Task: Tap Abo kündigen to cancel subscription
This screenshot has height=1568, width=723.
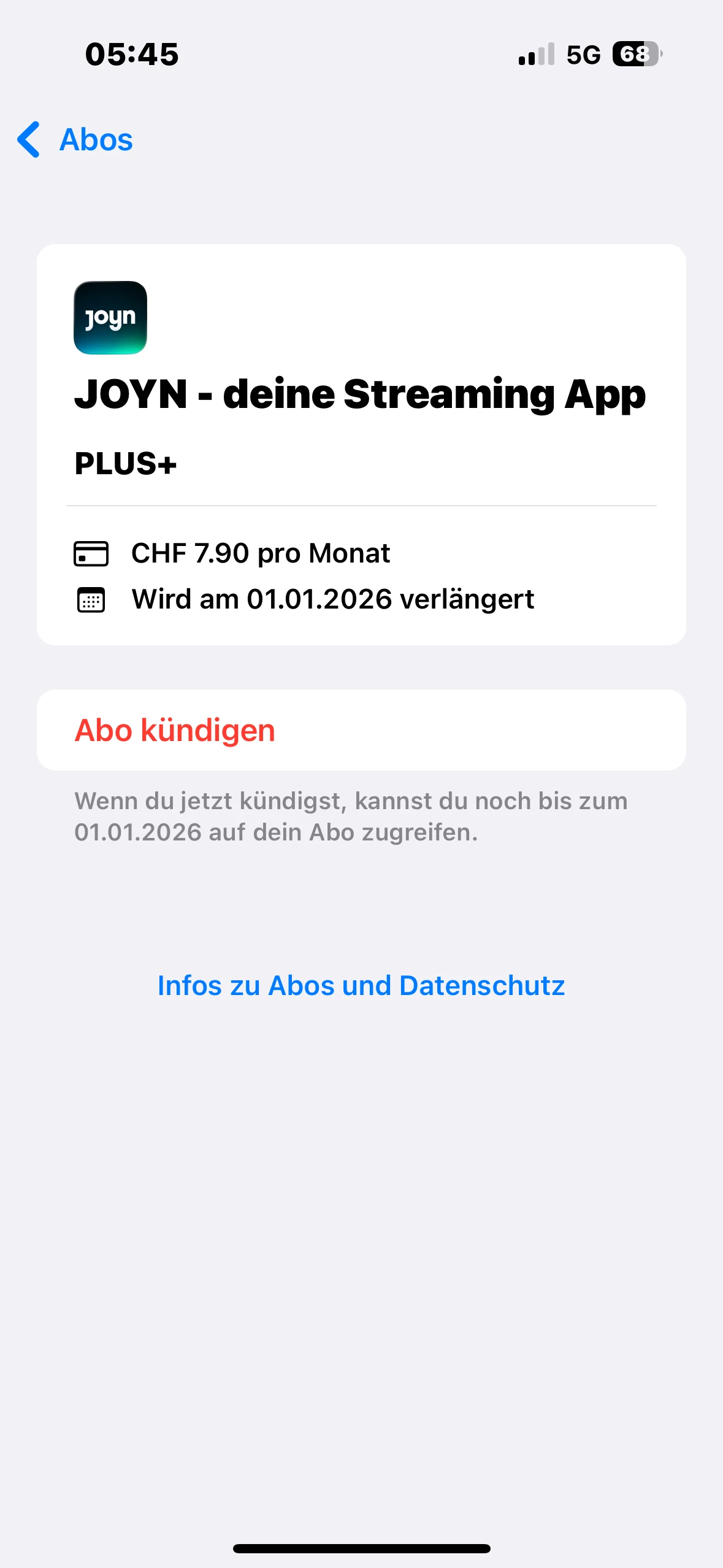Action: (x=175, y=730)
